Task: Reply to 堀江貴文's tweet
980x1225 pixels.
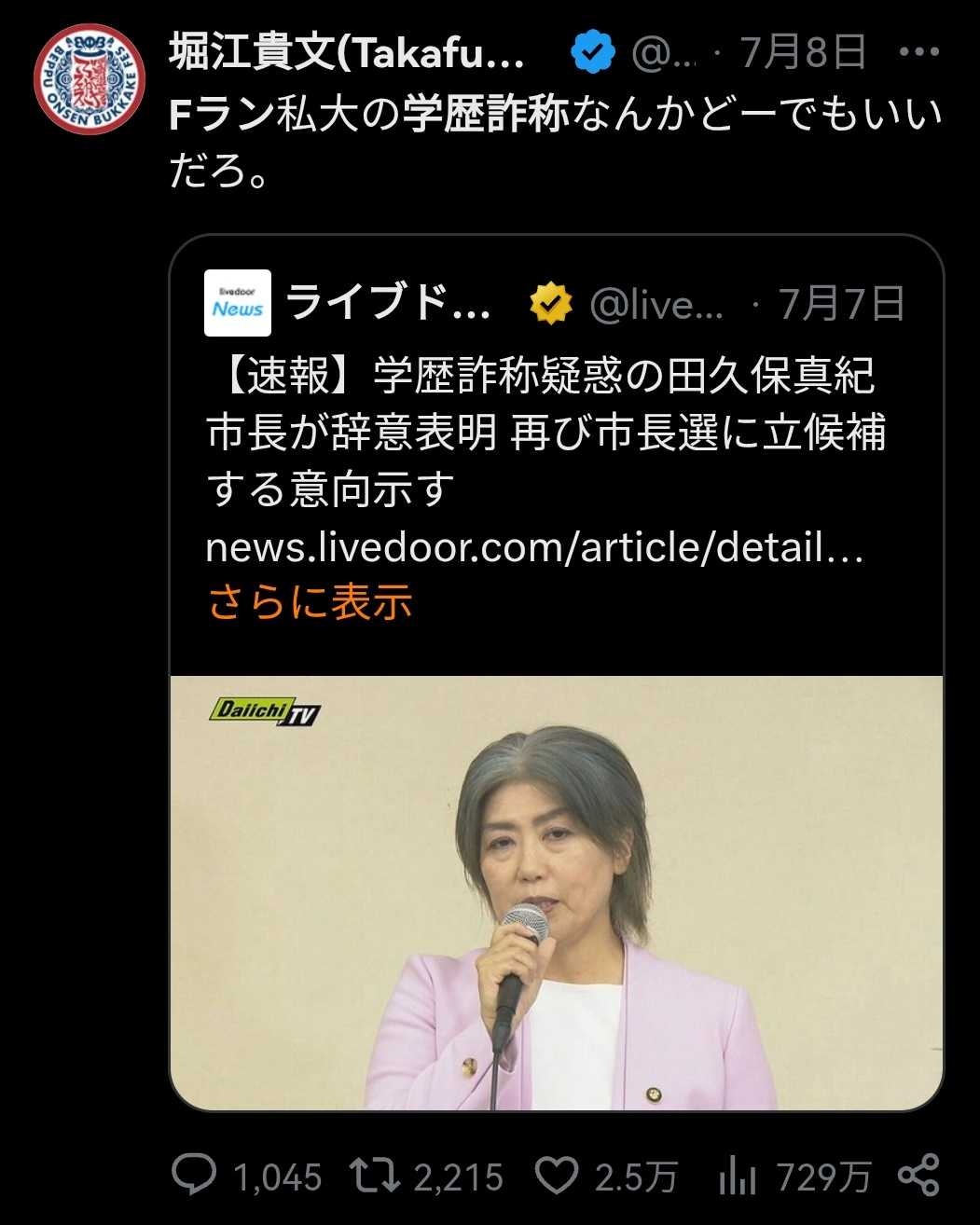Action: [194, 1175]
